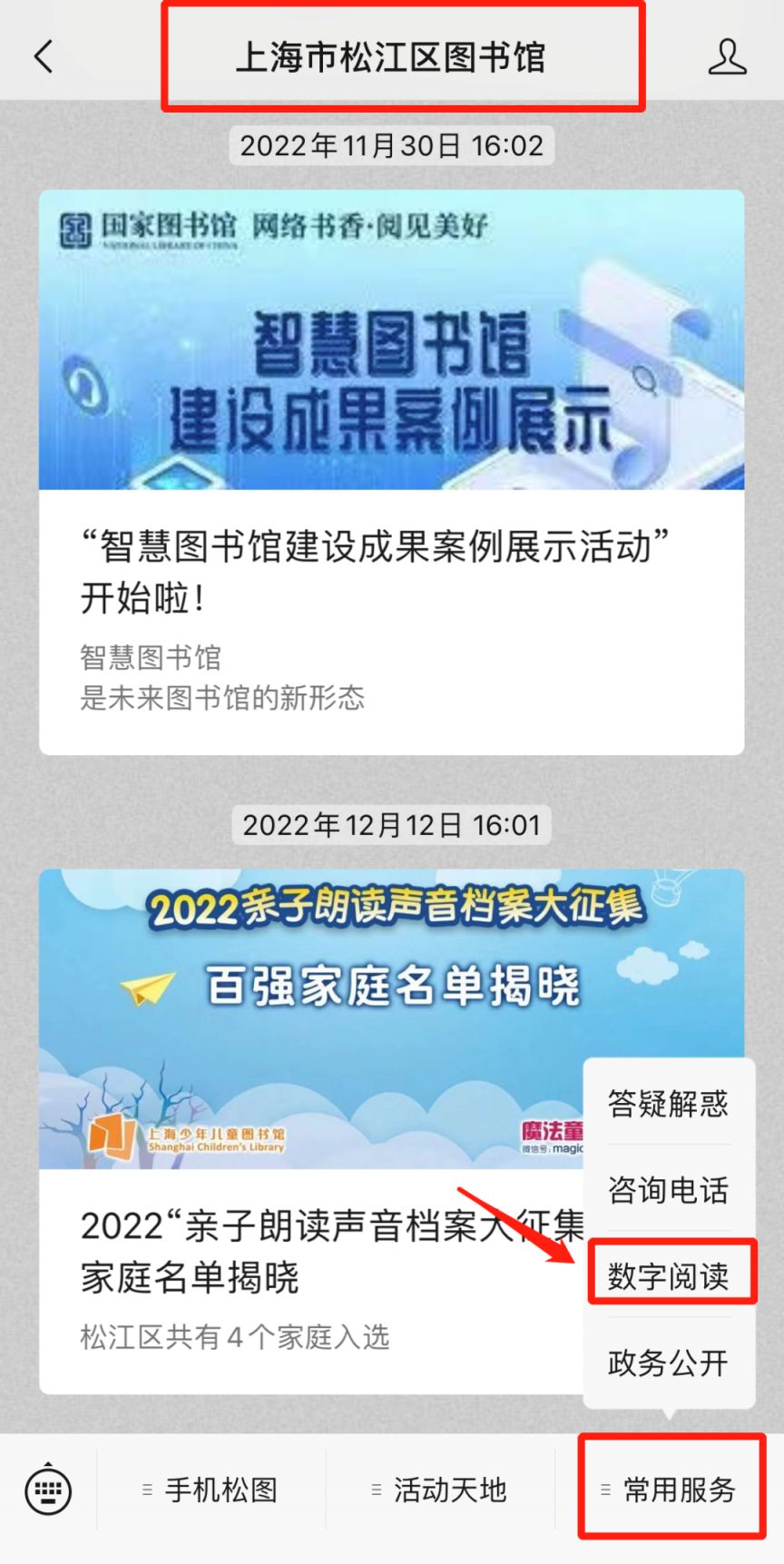This screenshot has width=784, height=1564.
Task: Select 数字阅读 from the popup menu
Action: [x=670, y=1273]
